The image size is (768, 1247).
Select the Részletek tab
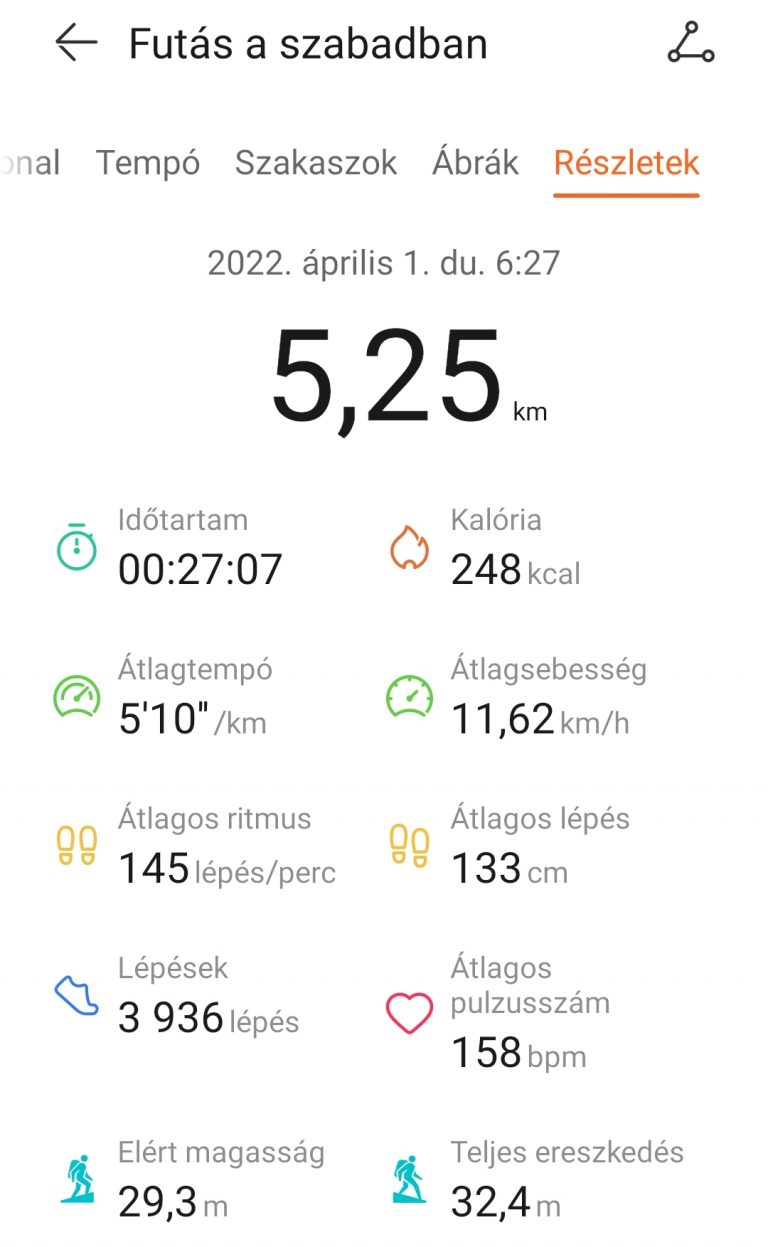[x=627, y=163]
